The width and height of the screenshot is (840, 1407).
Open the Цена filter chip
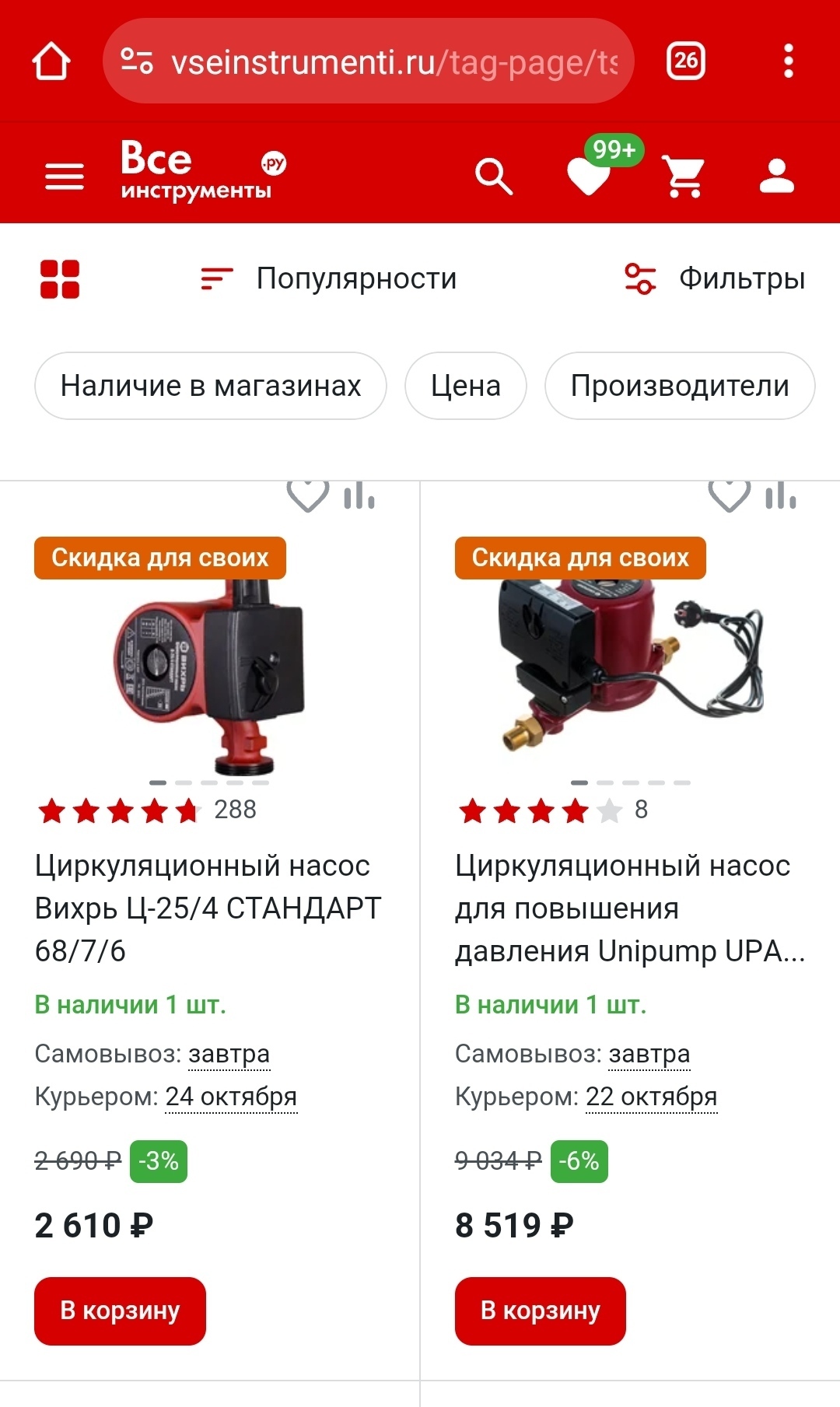(x=465, y=386)
